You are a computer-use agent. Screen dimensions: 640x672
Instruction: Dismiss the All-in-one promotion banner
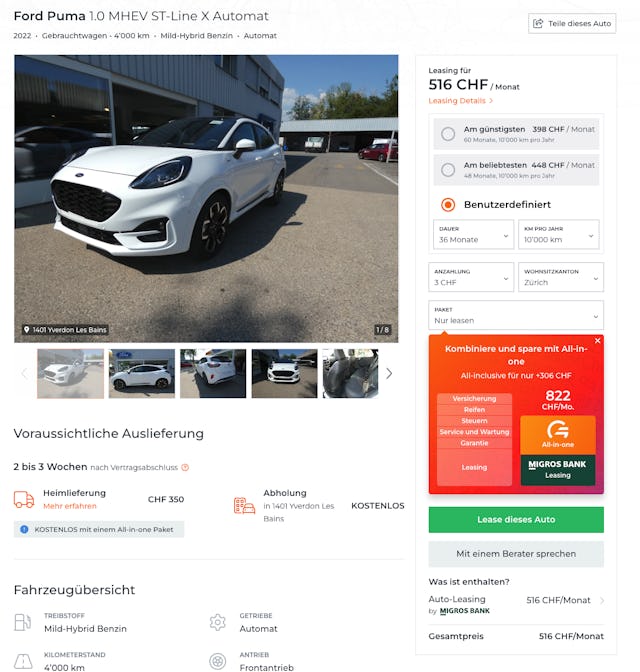click(598, 341)
